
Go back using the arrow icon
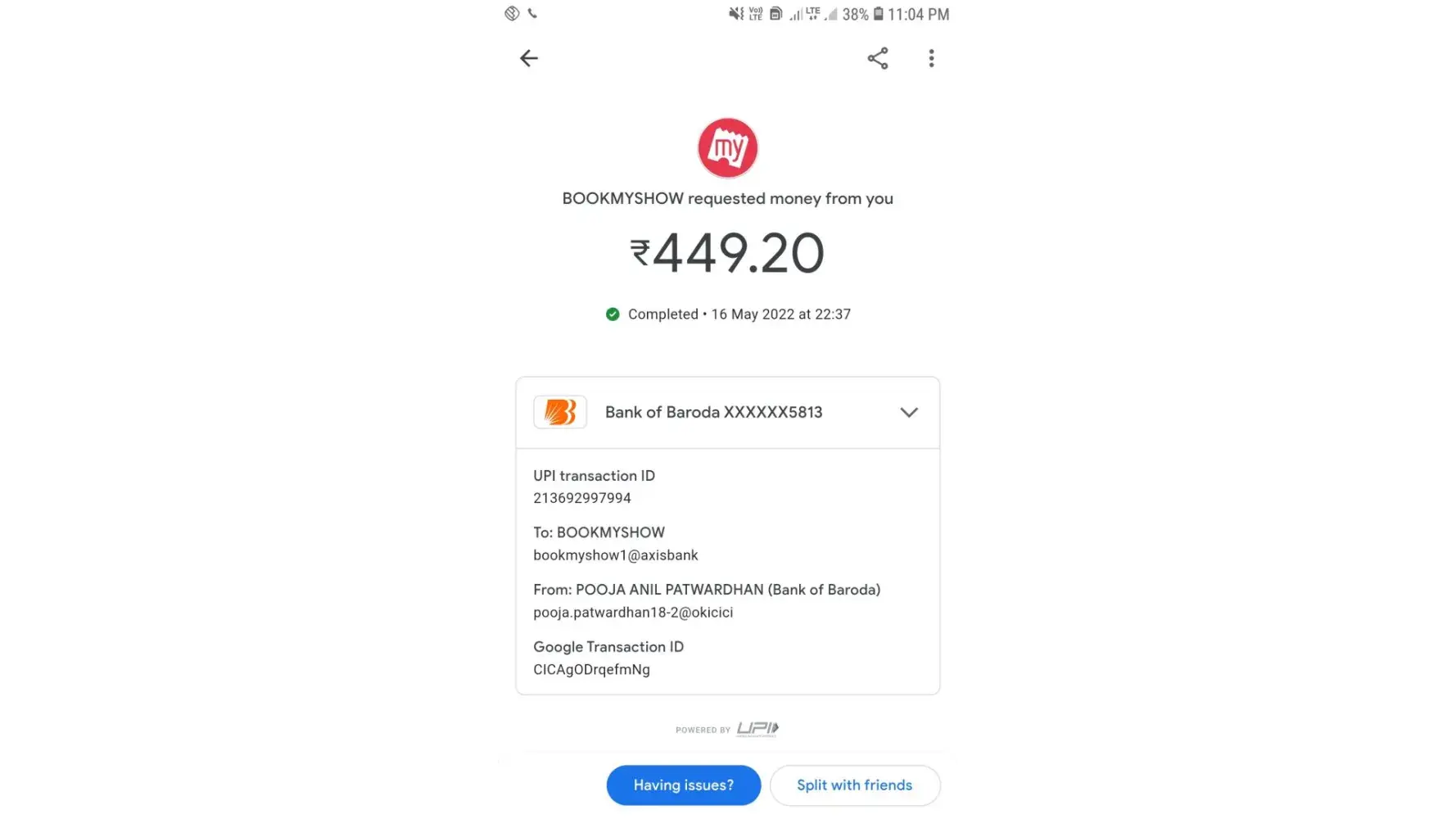[x=529, y=58]
